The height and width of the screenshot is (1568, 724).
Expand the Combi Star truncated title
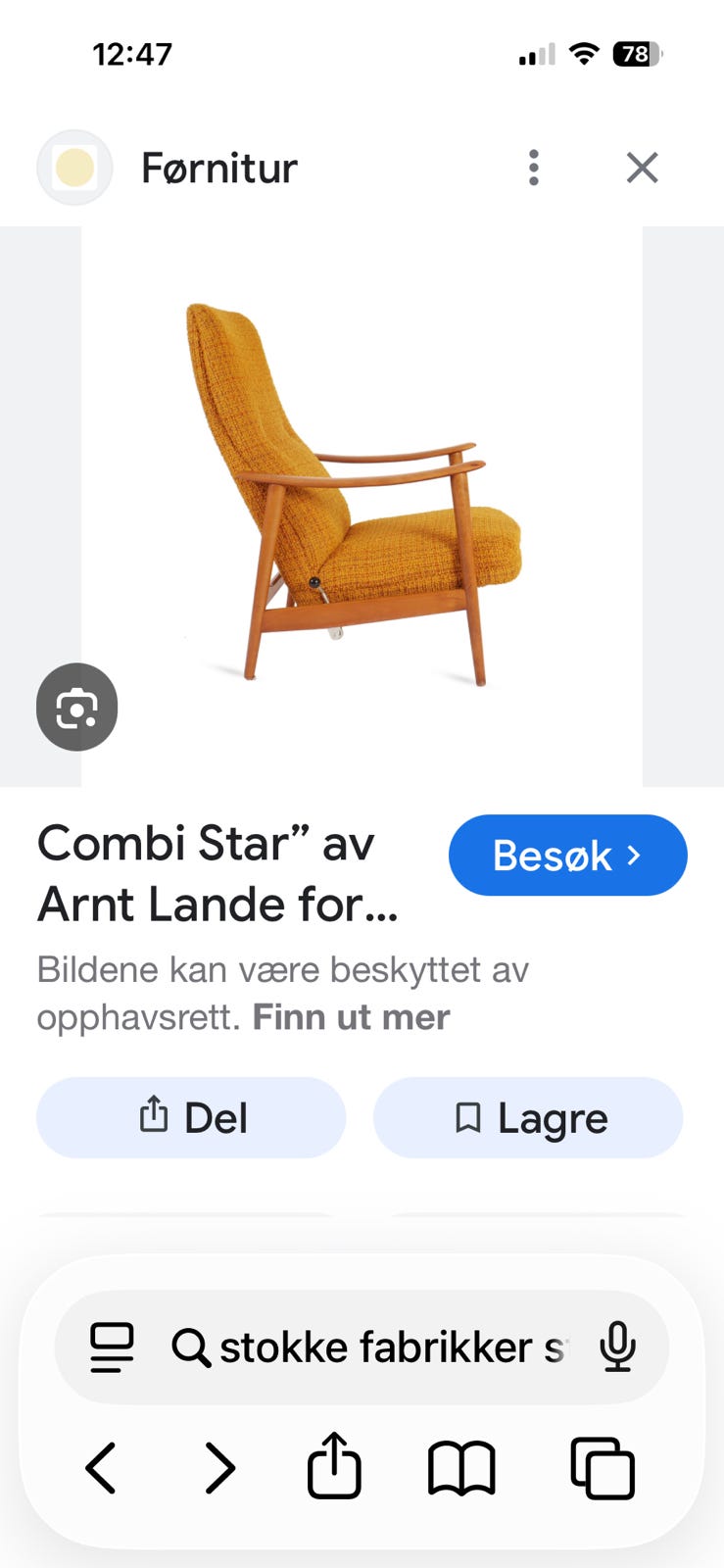(216, 874)
